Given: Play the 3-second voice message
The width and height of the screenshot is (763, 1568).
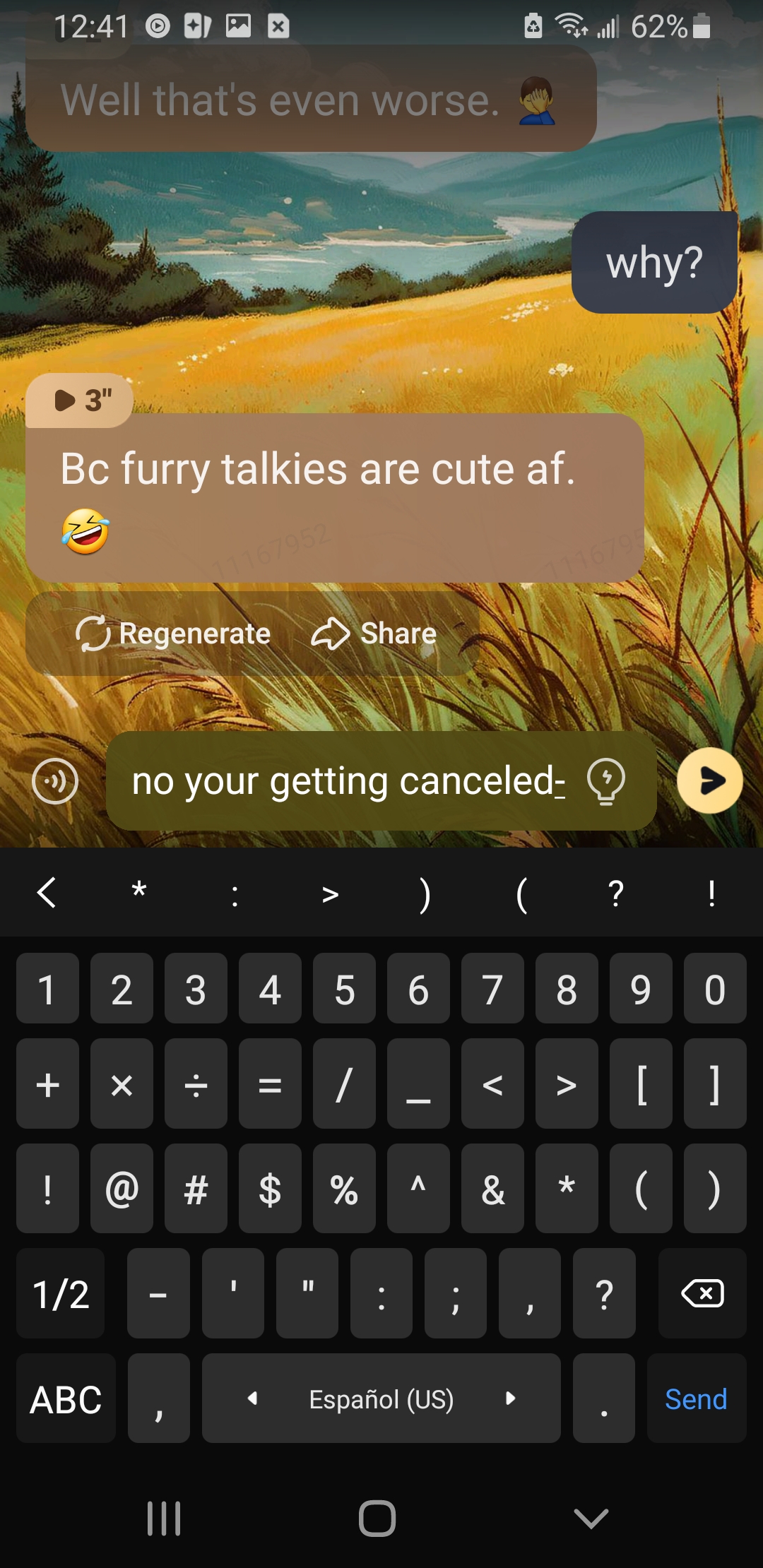Looking at the screenshot, I should (x=79, y=400).
